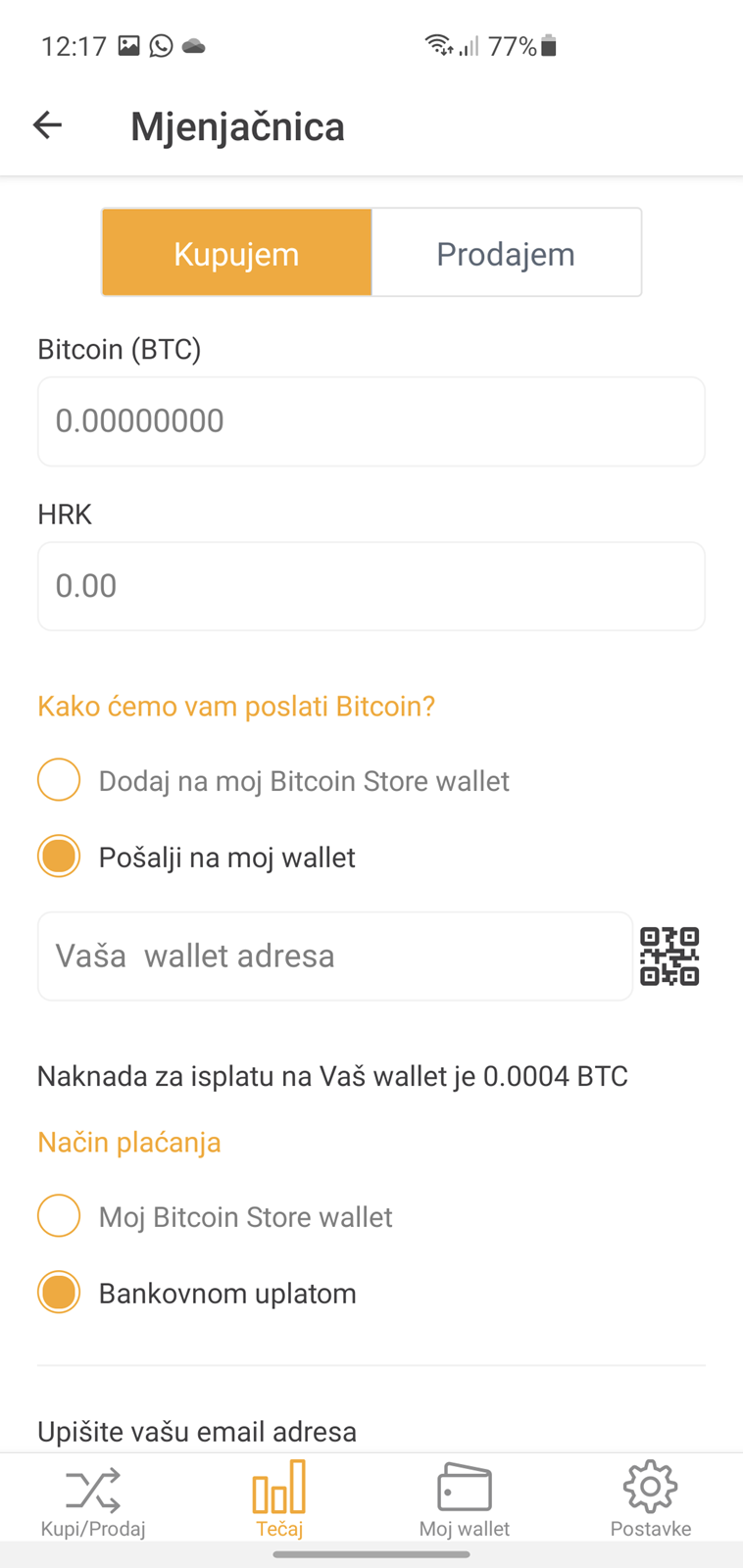Viewport: 743px width, 1568px height.
Task: Switch to the Prodajem segment
Action: 506,253
